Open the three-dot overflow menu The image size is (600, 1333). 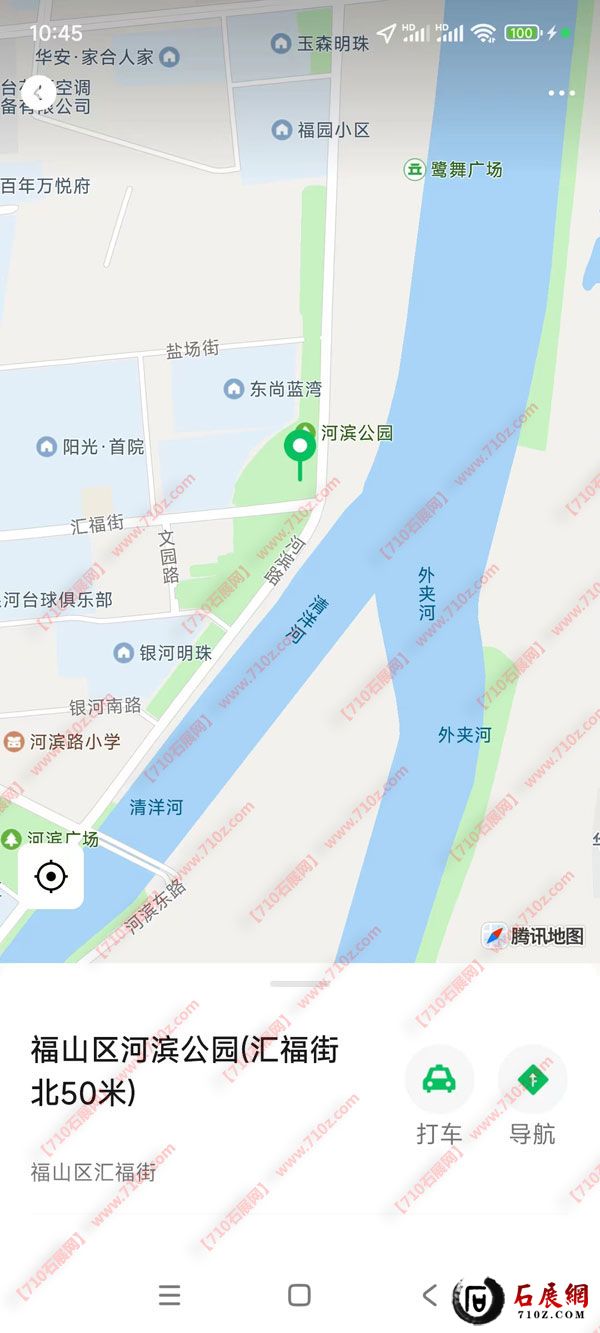click(x=561, y=93)
